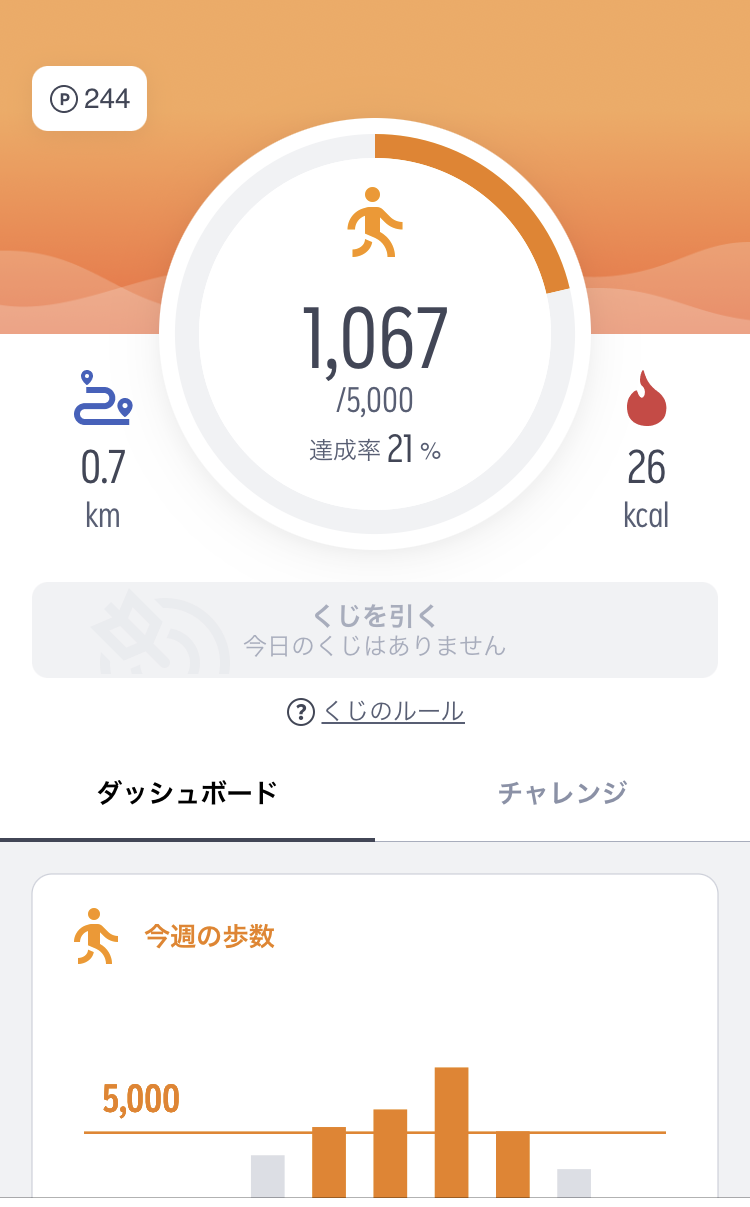
Task: Click the 244 points badge
Action: tap(89, 99)
